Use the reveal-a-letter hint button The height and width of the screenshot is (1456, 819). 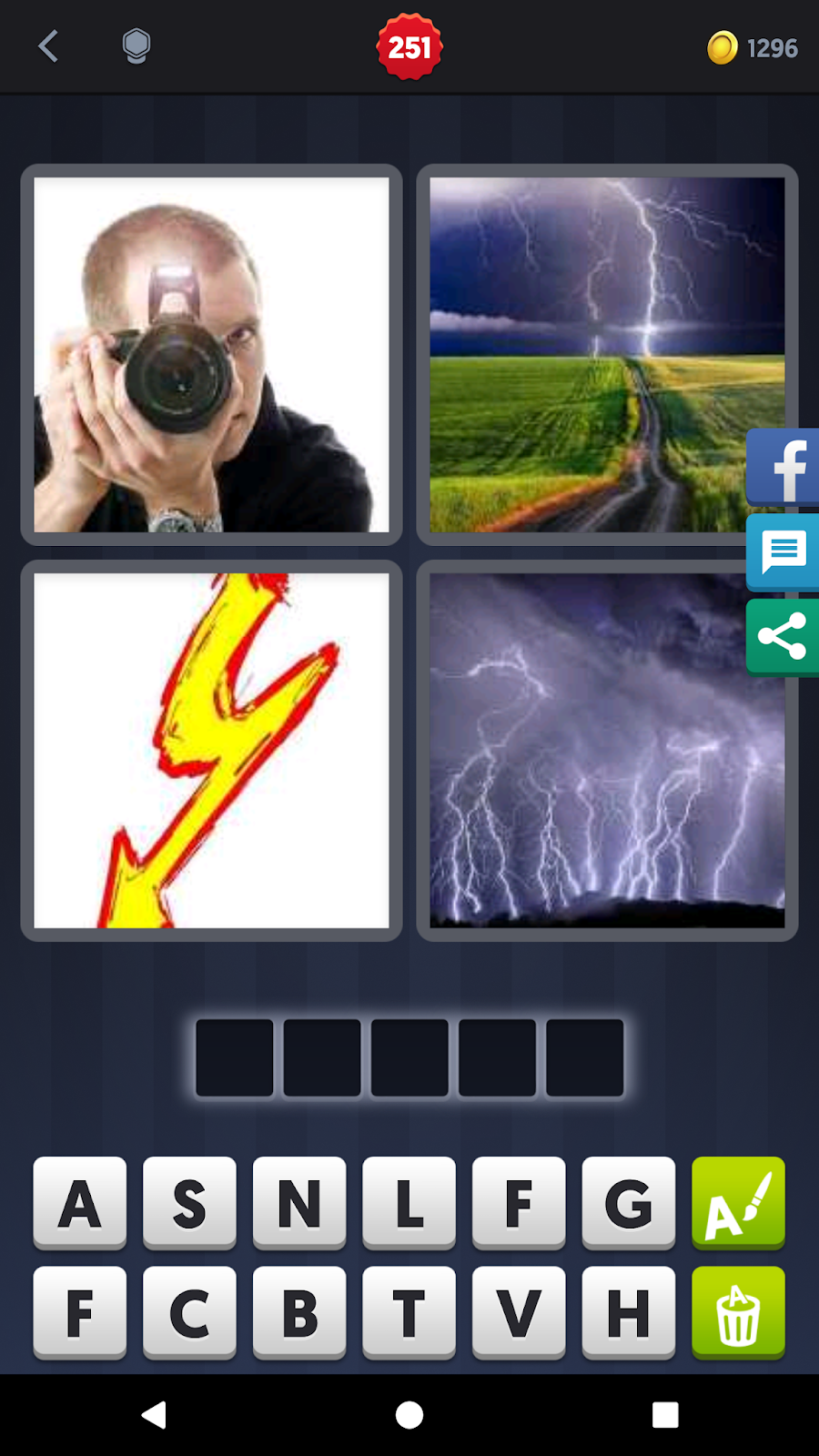(x=738, y=1203)
